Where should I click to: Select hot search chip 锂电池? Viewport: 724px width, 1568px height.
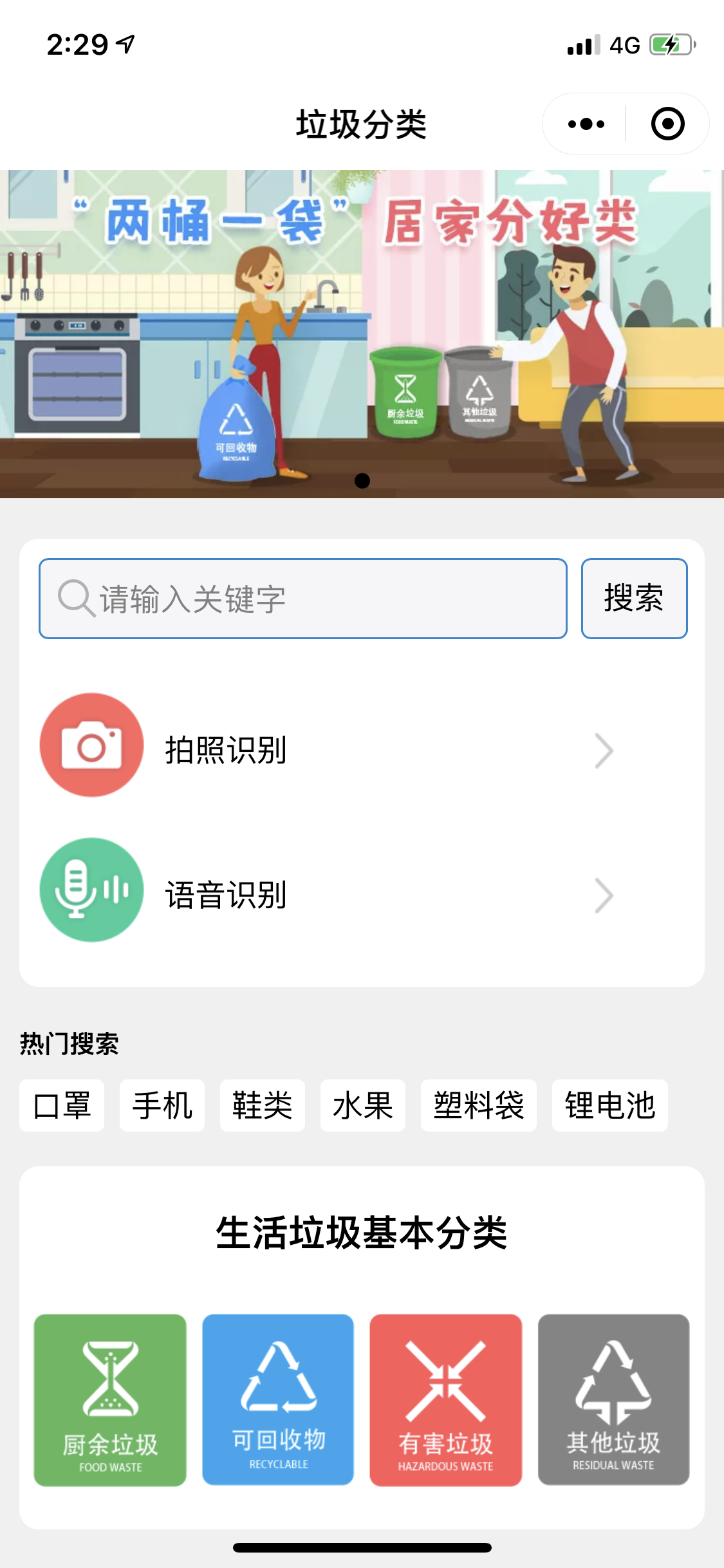pos(609,1105)
